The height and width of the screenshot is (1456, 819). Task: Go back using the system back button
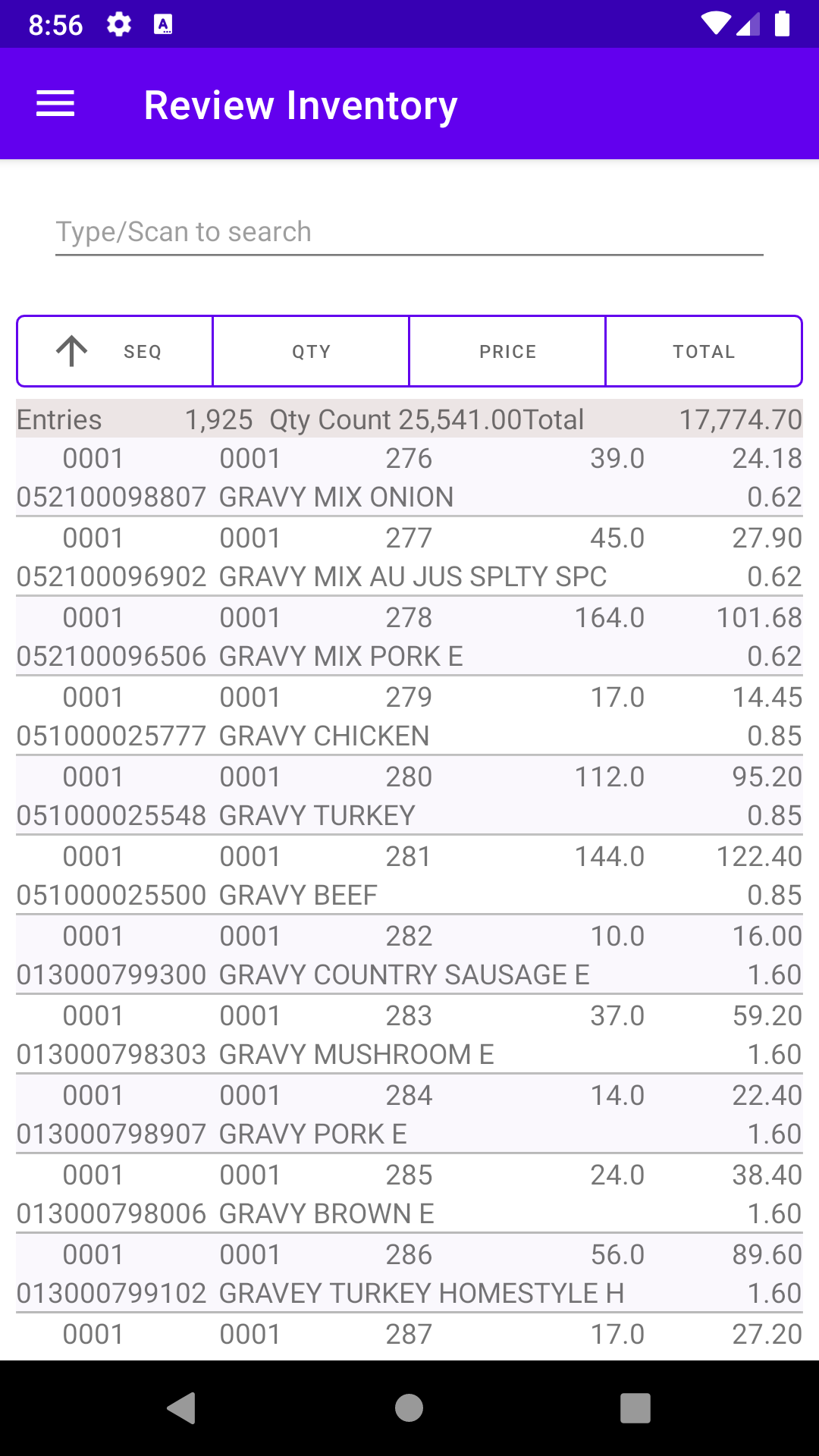tap(182, 1408)
